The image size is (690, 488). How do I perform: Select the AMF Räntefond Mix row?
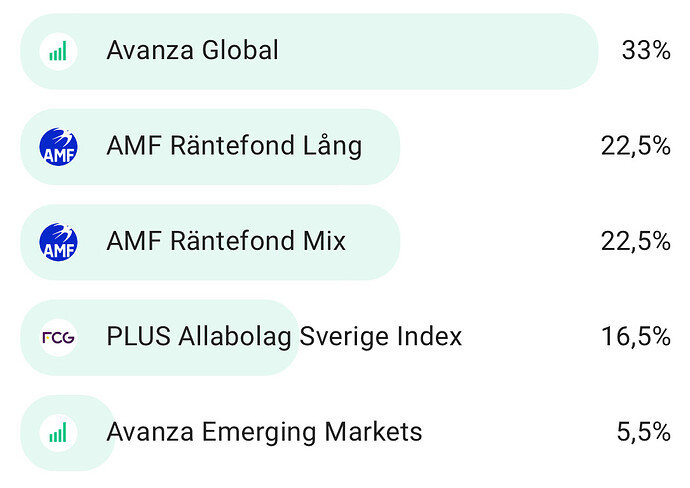[x=225, y=242]
